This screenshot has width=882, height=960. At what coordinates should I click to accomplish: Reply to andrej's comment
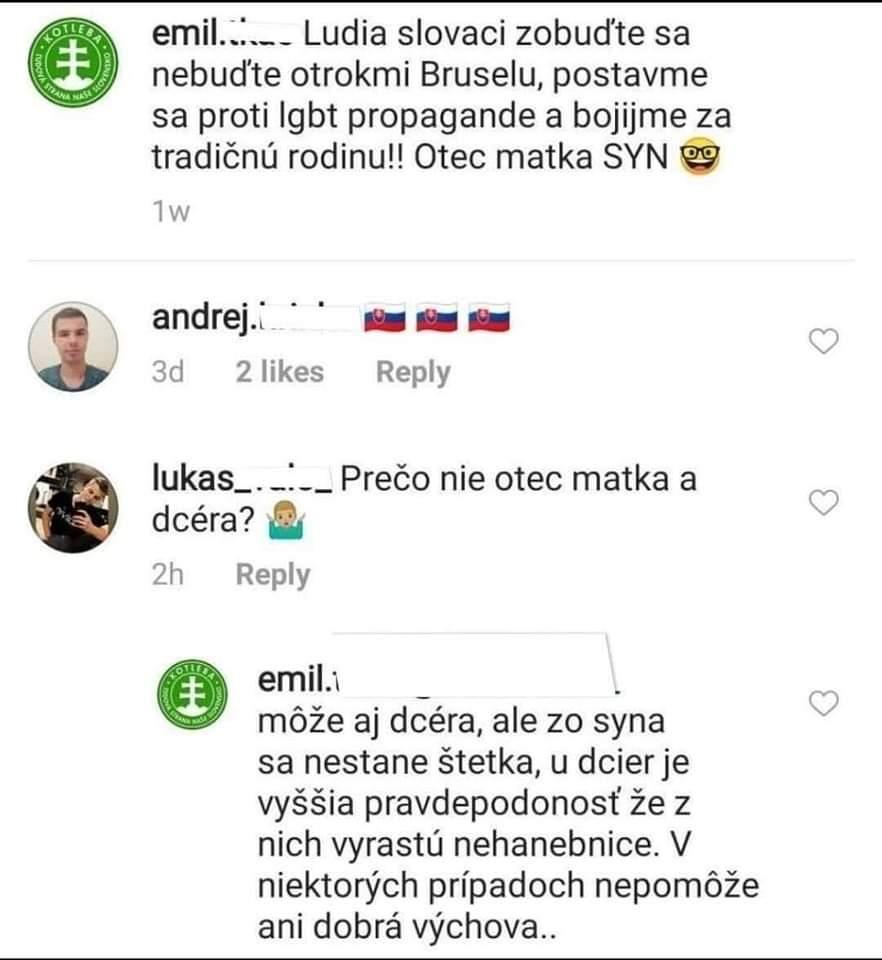pyautogui.click(x=412, y=372)
